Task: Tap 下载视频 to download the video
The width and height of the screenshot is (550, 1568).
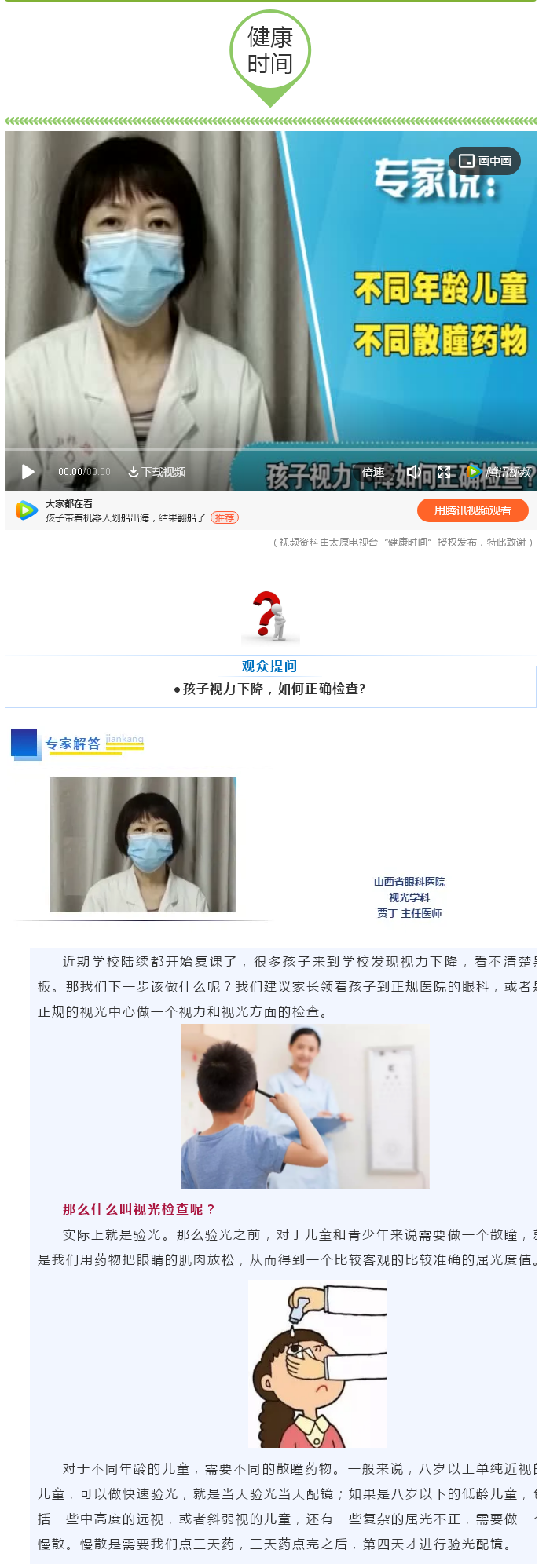Action: (157, 472)
